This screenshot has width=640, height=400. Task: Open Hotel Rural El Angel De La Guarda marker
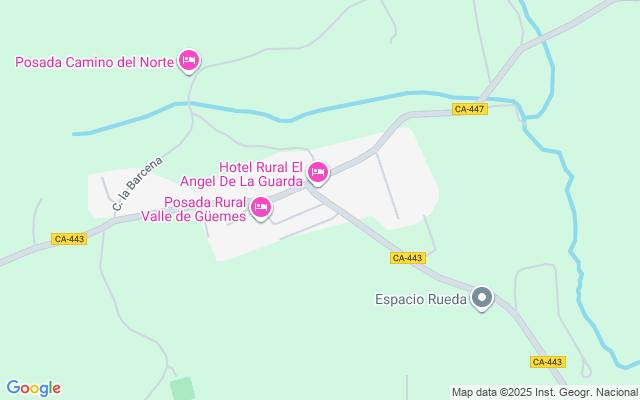point(318,173)
